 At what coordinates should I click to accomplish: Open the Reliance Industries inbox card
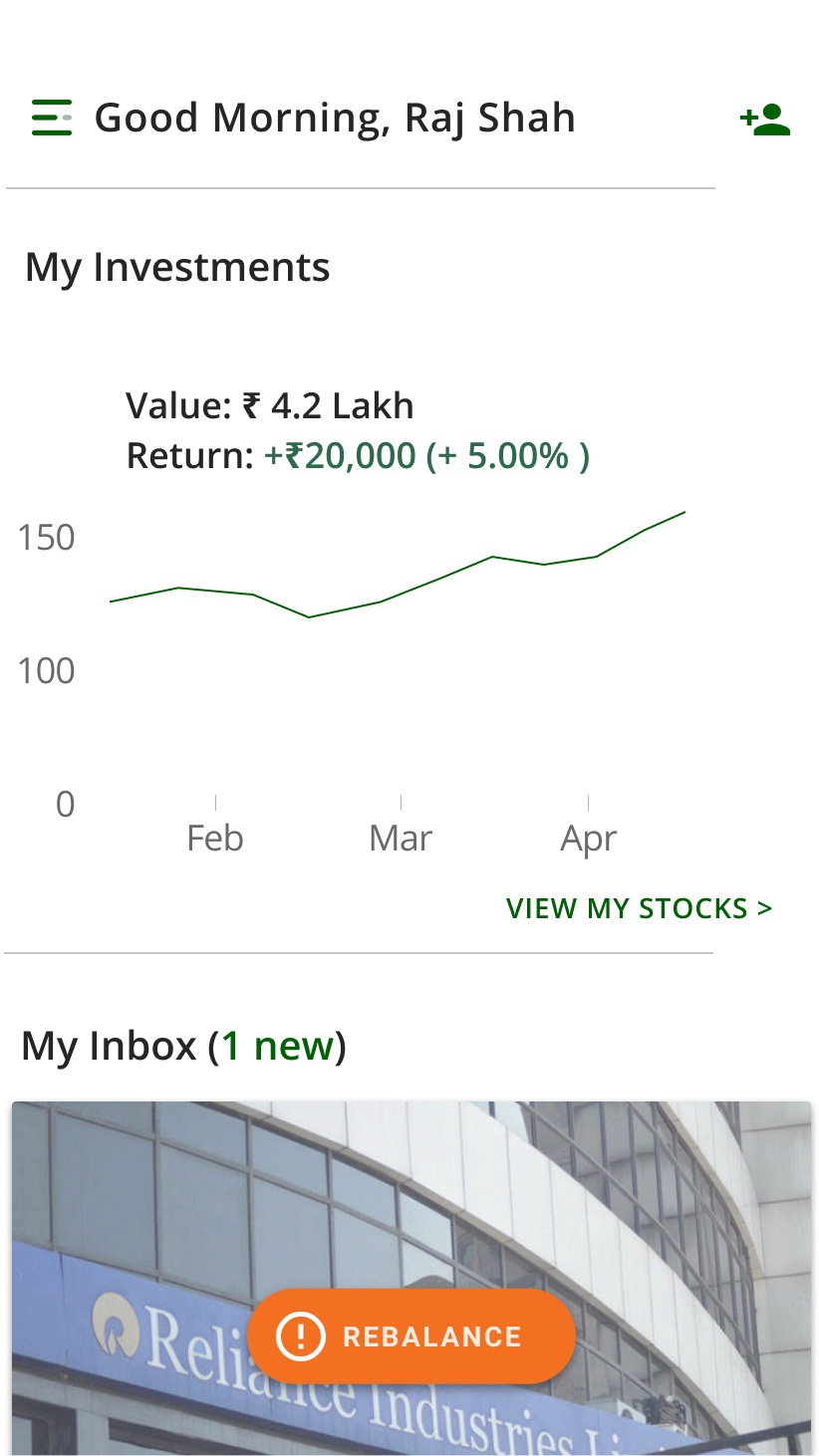tap(411, 1279)
